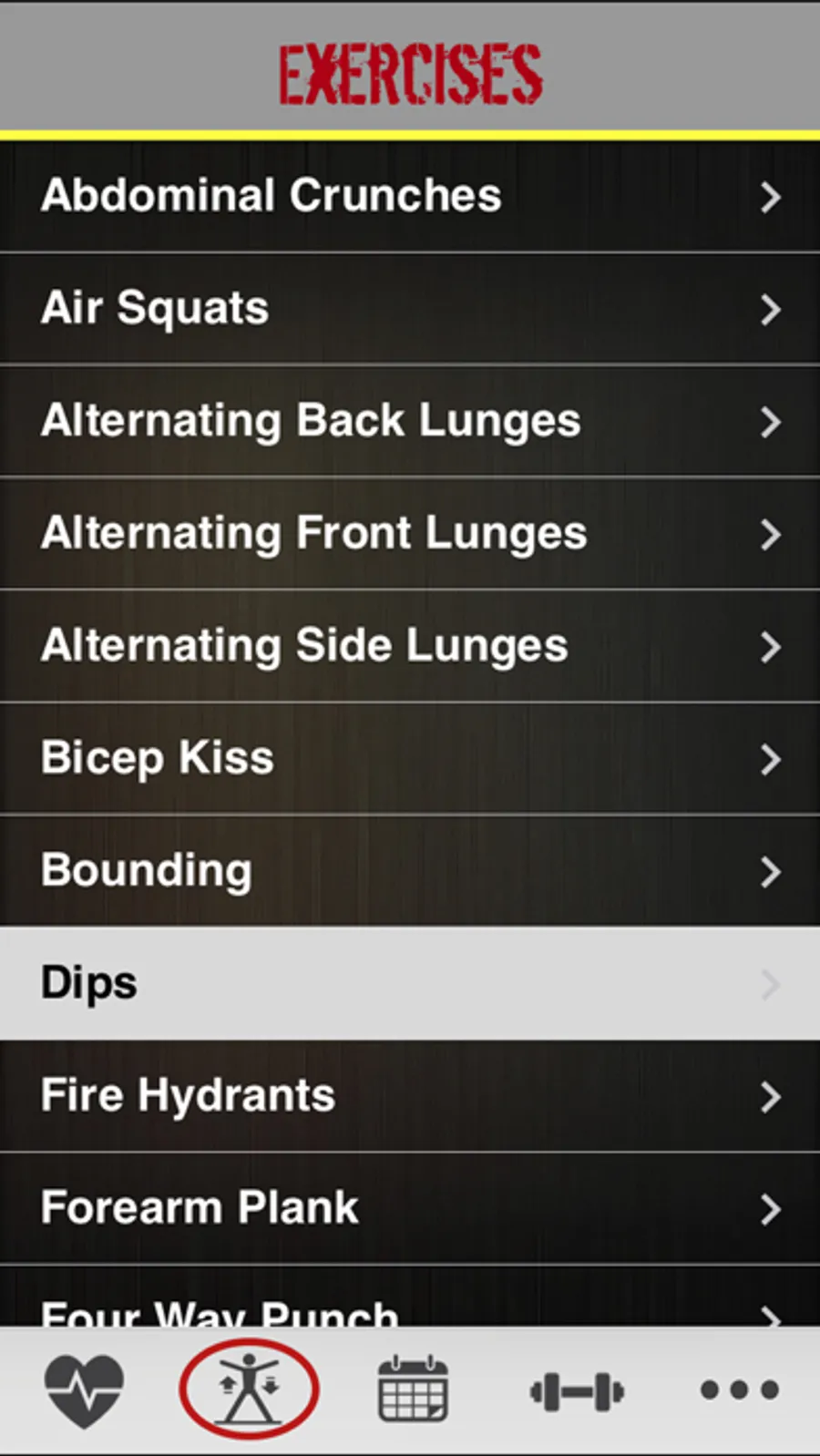
Task: Open the Bicep Kiss exercise
Action: pos(410,758)
